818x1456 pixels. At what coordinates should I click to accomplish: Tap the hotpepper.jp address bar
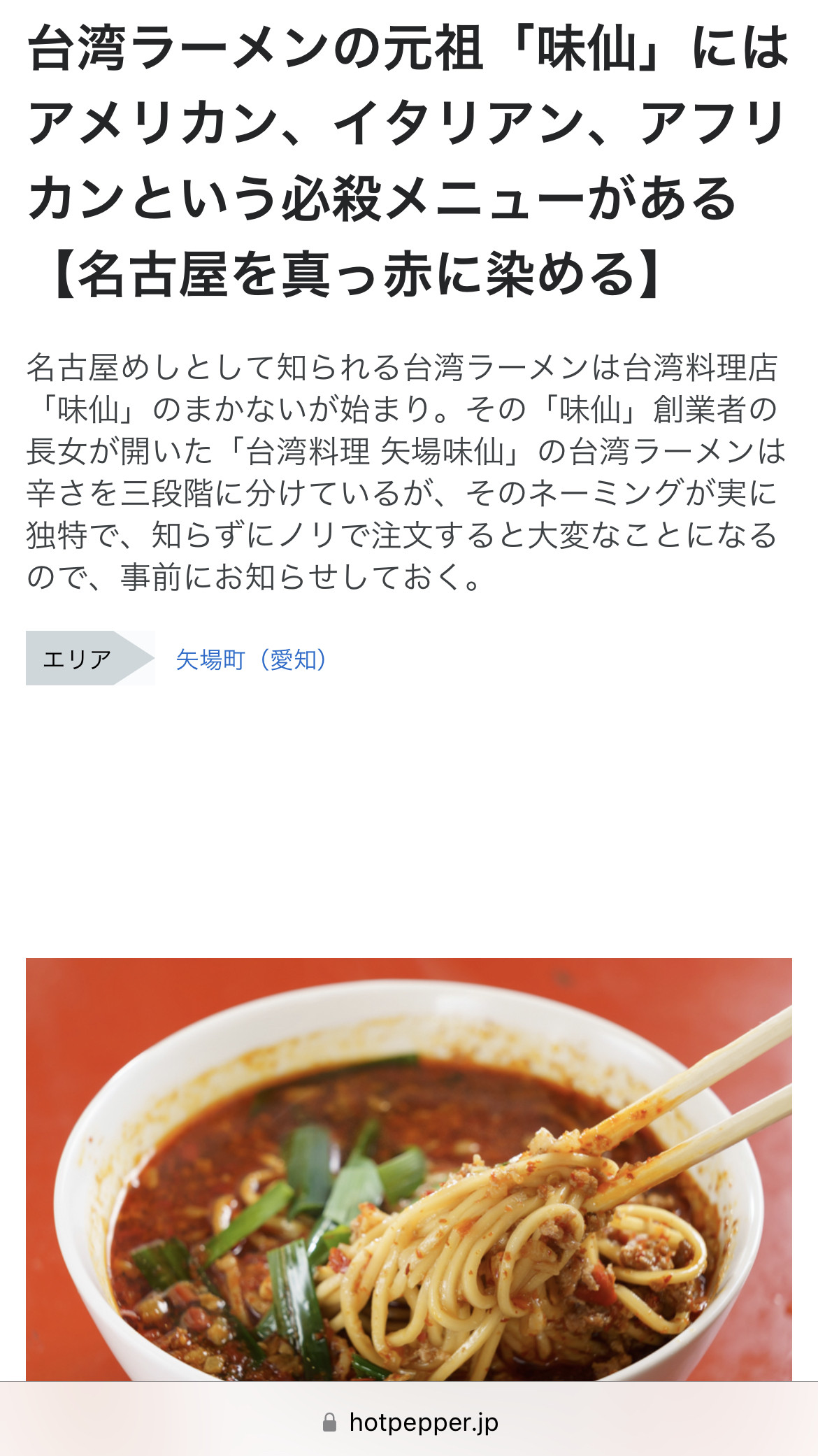[x=410, y=1422]
